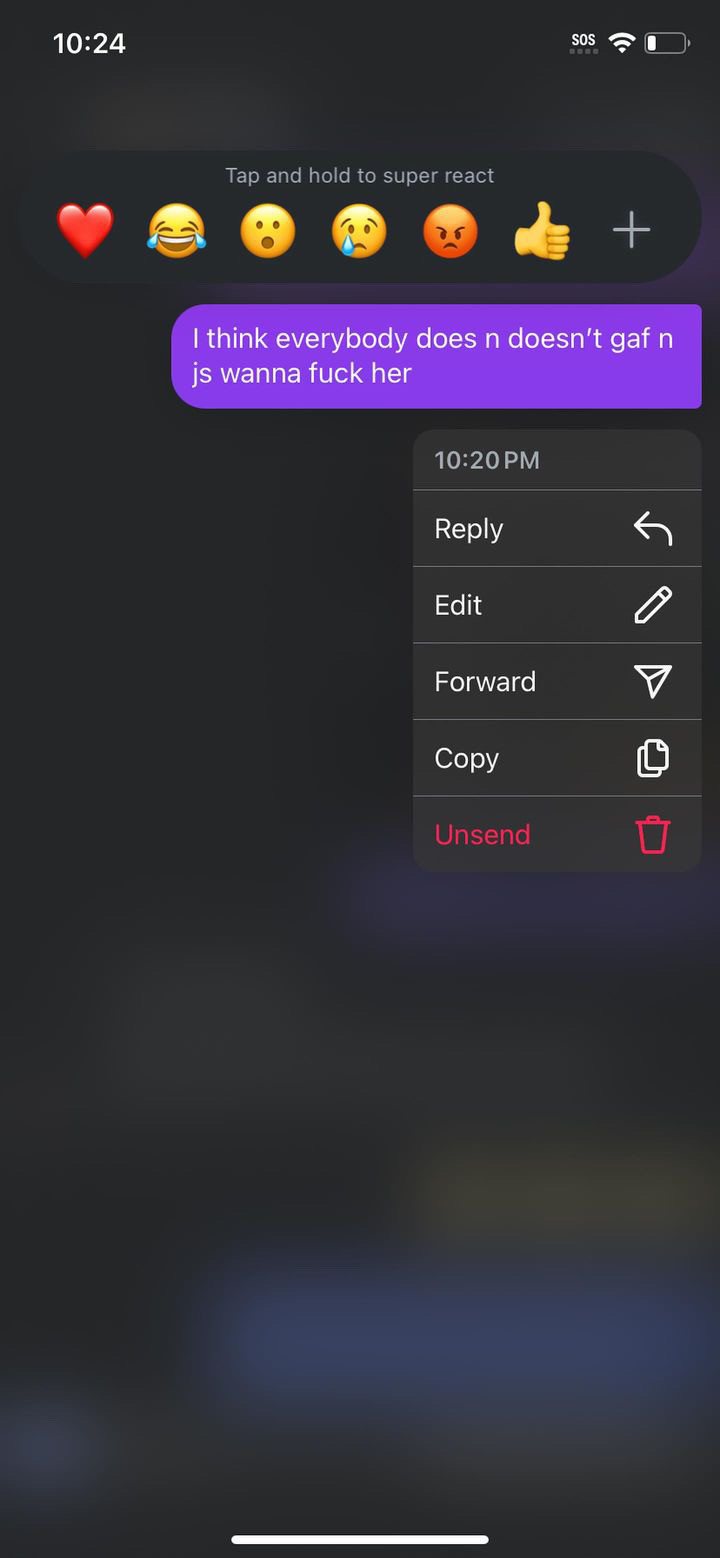The width and height of the screenshot is (720, 1558).
Task: Unsend the selected message
Action: (557, 834)
